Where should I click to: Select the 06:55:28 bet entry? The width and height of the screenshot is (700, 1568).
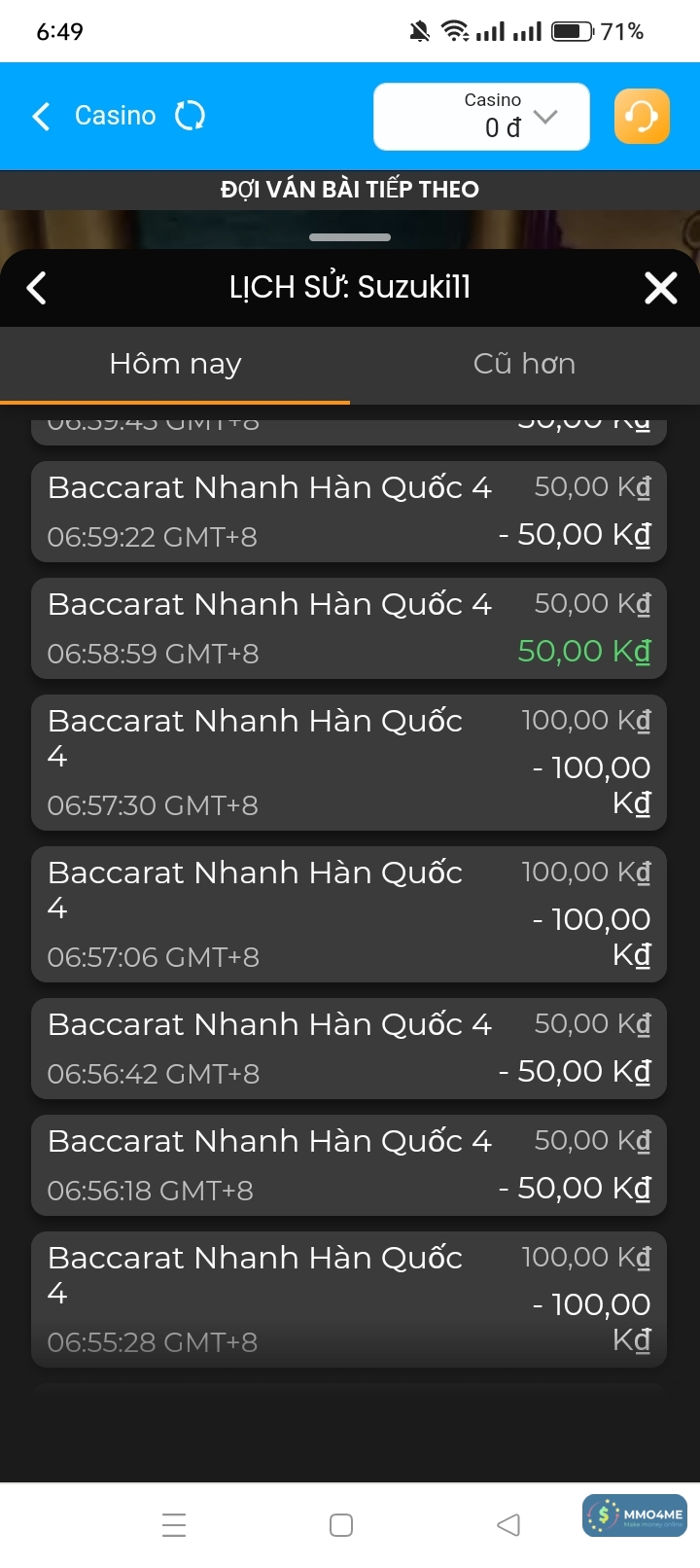349,1300
